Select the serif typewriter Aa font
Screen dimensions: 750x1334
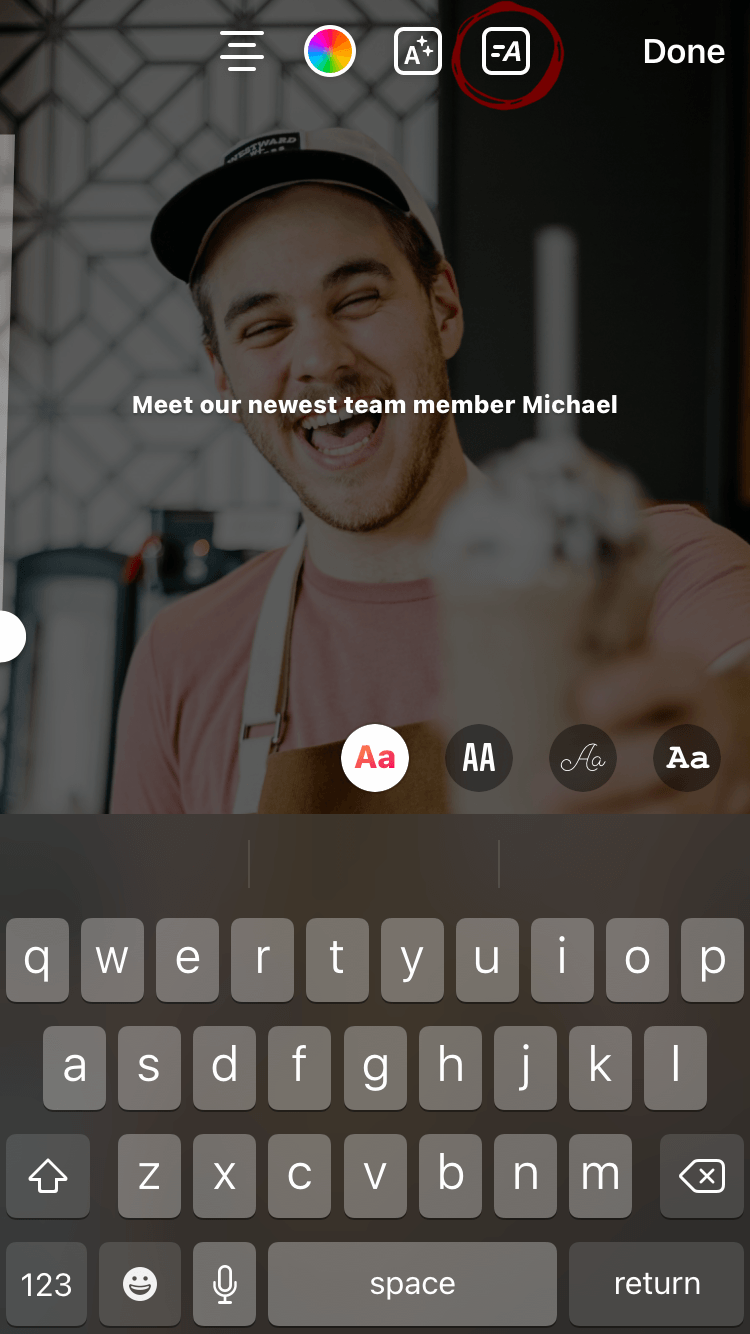click(687, 758)
